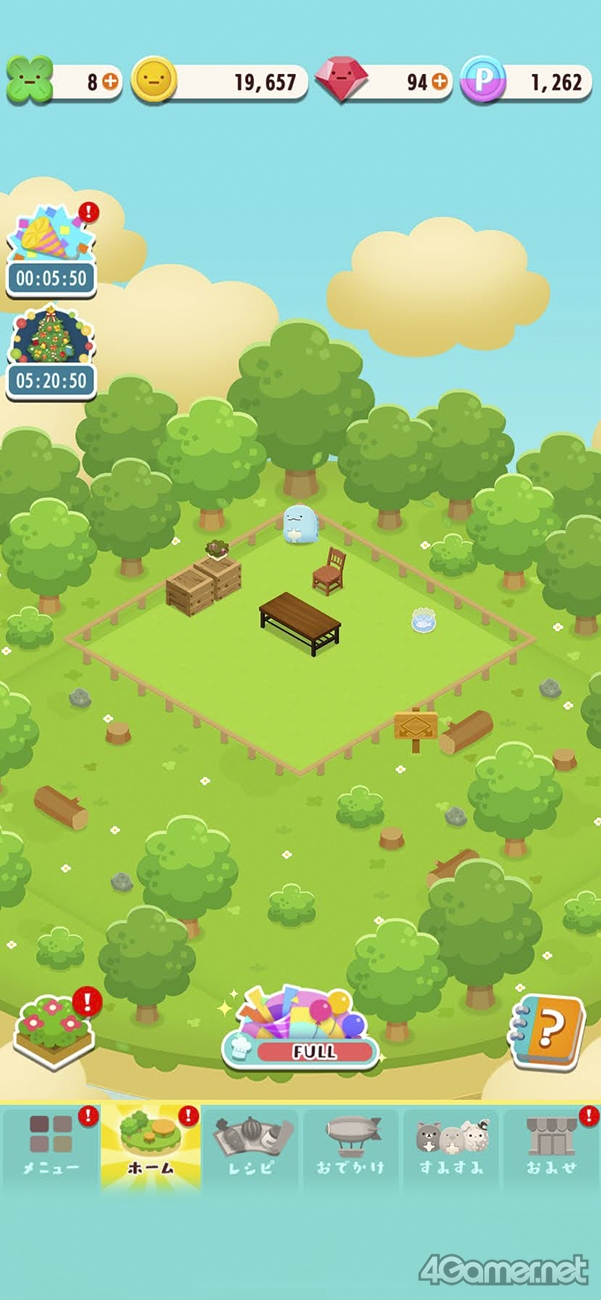Image resolution: width=601 pixels, height=1300 pixels.
Task: Select the wooden signboard by the fence
Action: tap(414, 728)
